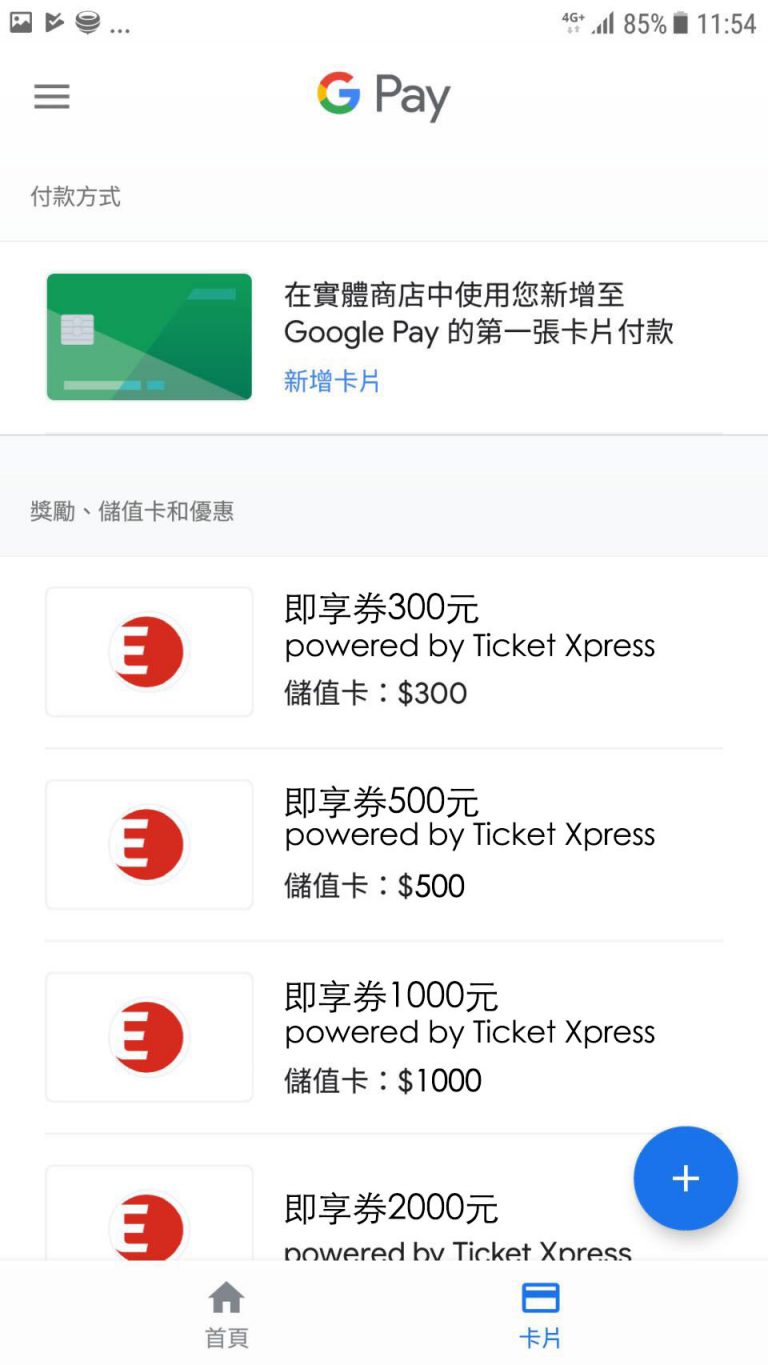Tap the blue plus floating action button
This screenshot has height=1365, width=768.
[x=685, y=1178]
